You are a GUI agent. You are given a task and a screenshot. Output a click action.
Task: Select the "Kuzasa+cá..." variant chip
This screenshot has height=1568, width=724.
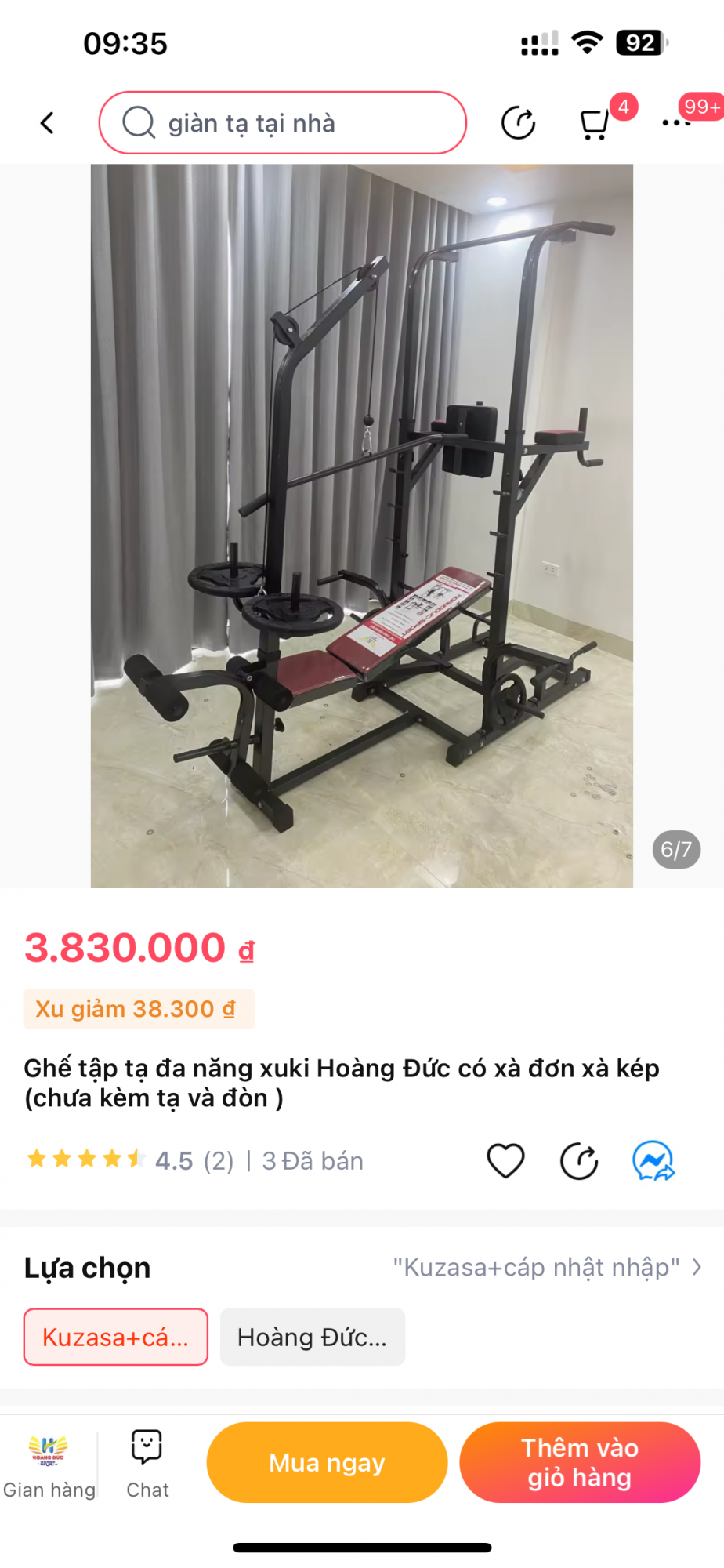click(116, 1337)
